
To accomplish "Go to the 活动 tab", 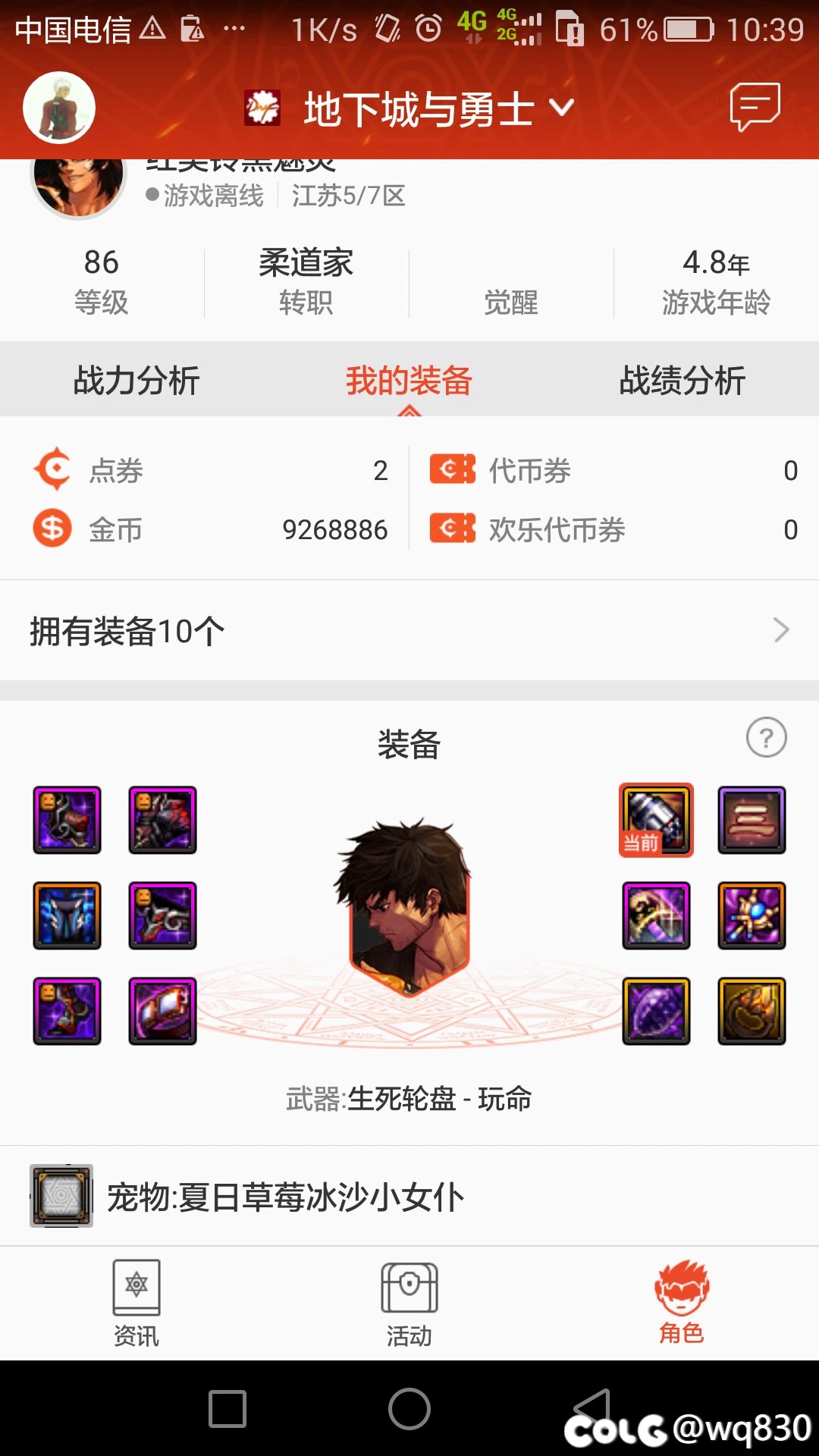I will coord(409,1304).
